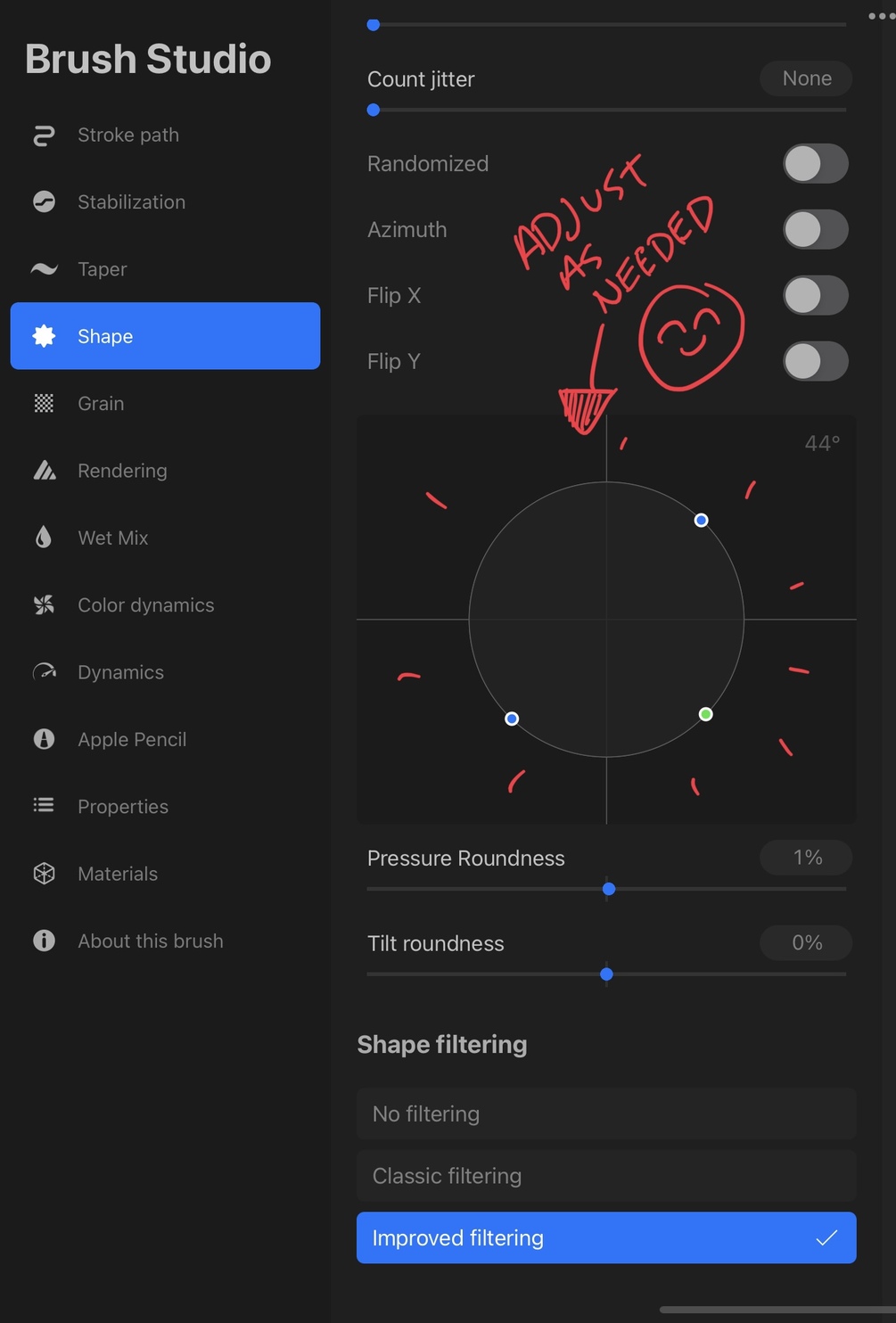Select Classic filtering option

(605, 1176)
